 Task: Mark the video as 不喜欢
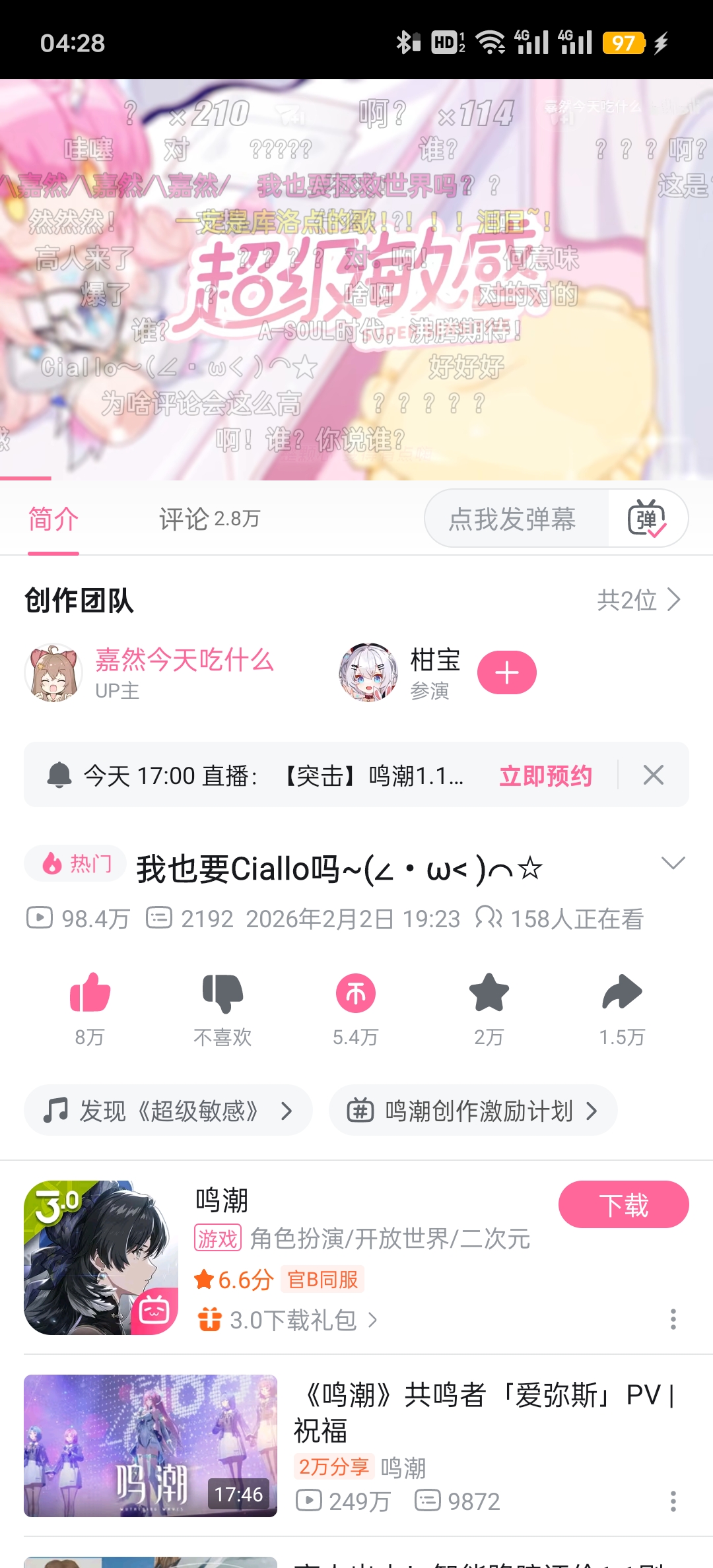[x=222, y=994]
